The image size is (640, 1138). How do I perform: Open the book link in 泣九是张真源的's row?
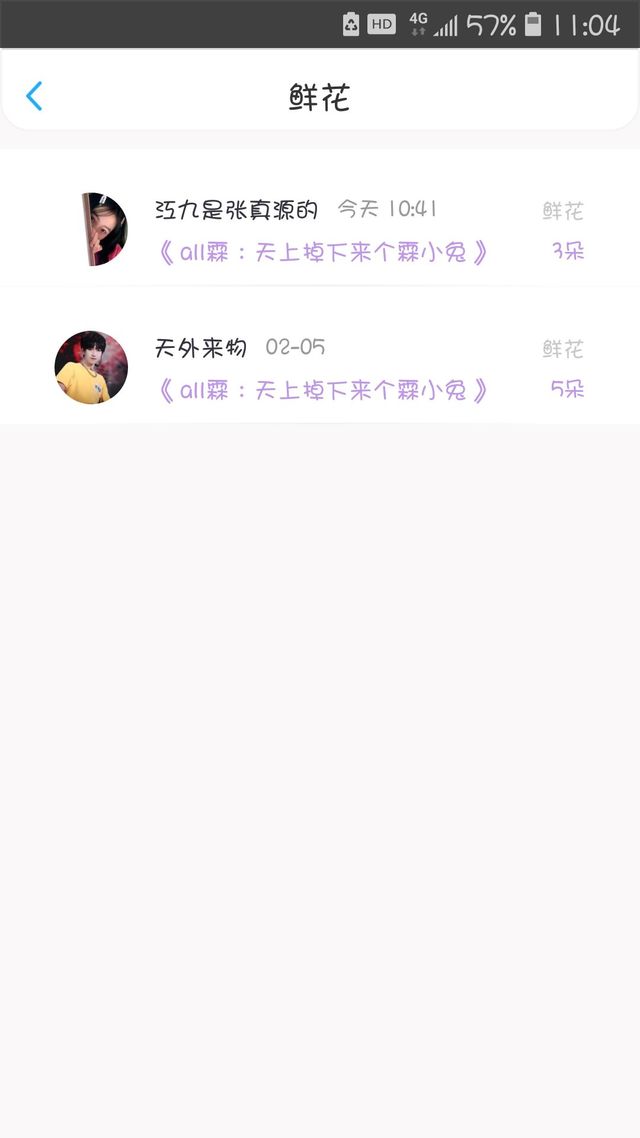click(x=322, y=252)
